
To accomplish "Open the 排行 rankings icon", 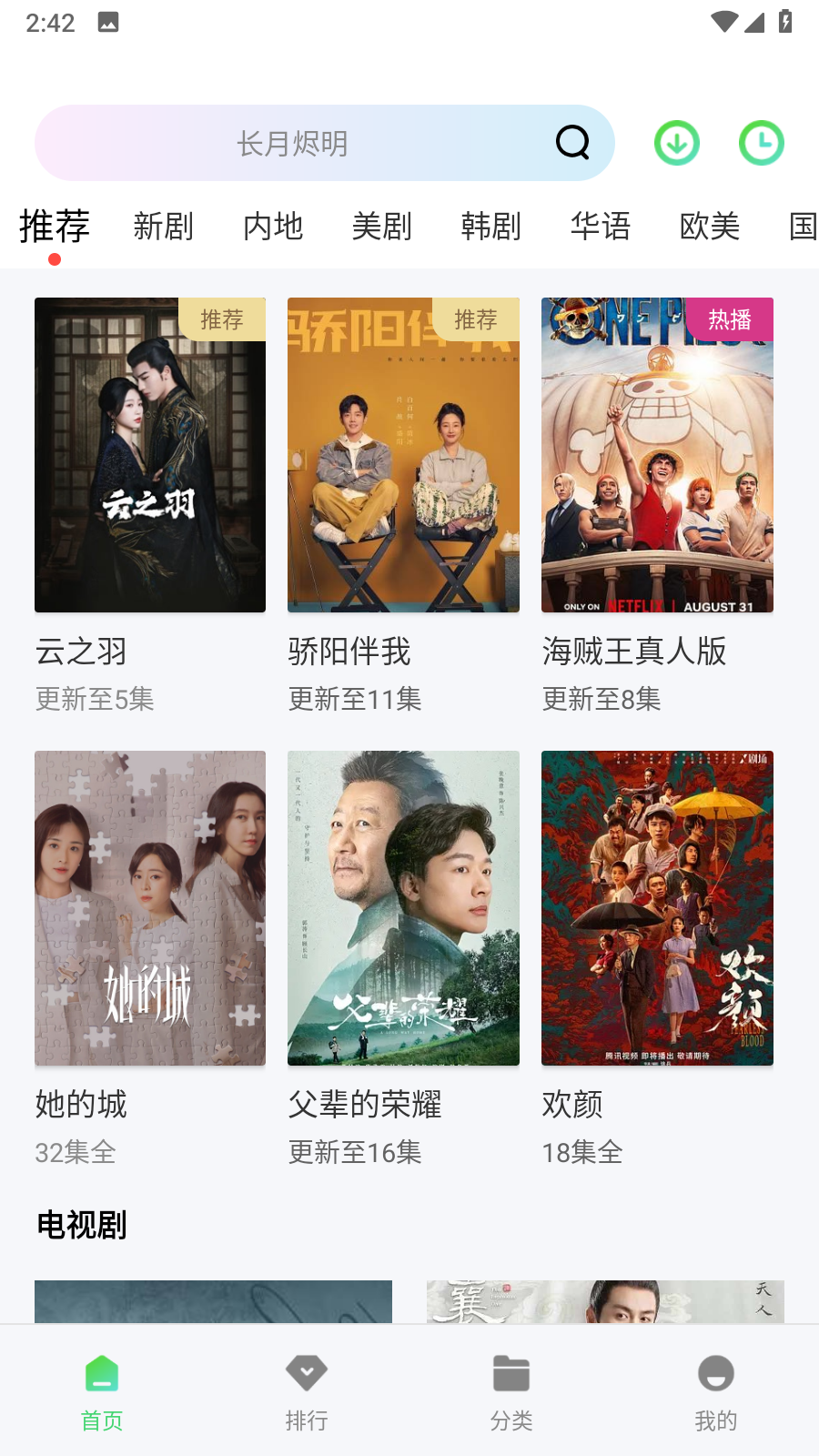I will [x=306, y=1374].
